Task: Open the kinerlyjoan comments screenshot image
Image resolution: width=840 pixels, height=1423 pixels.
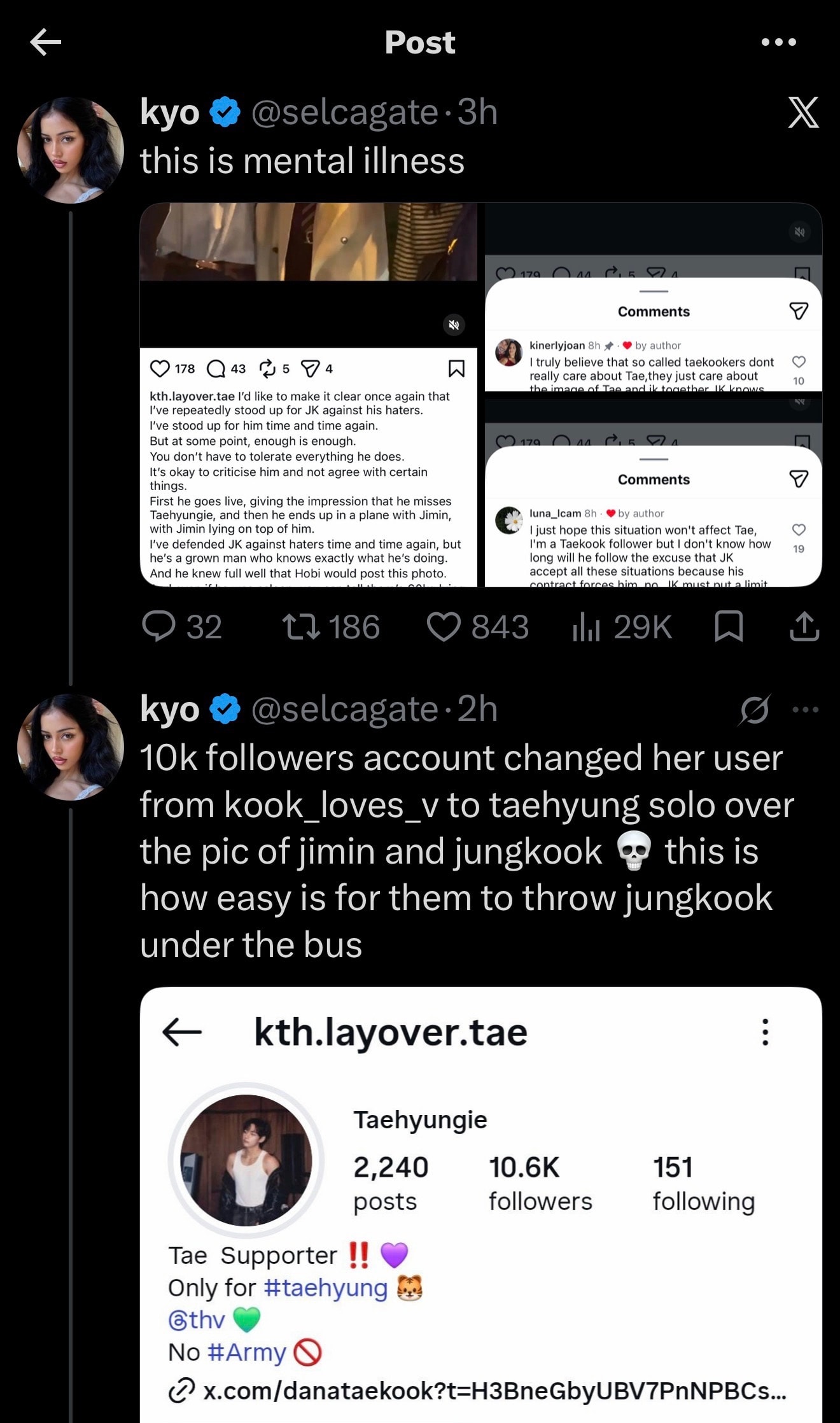Action: (654, 297)
